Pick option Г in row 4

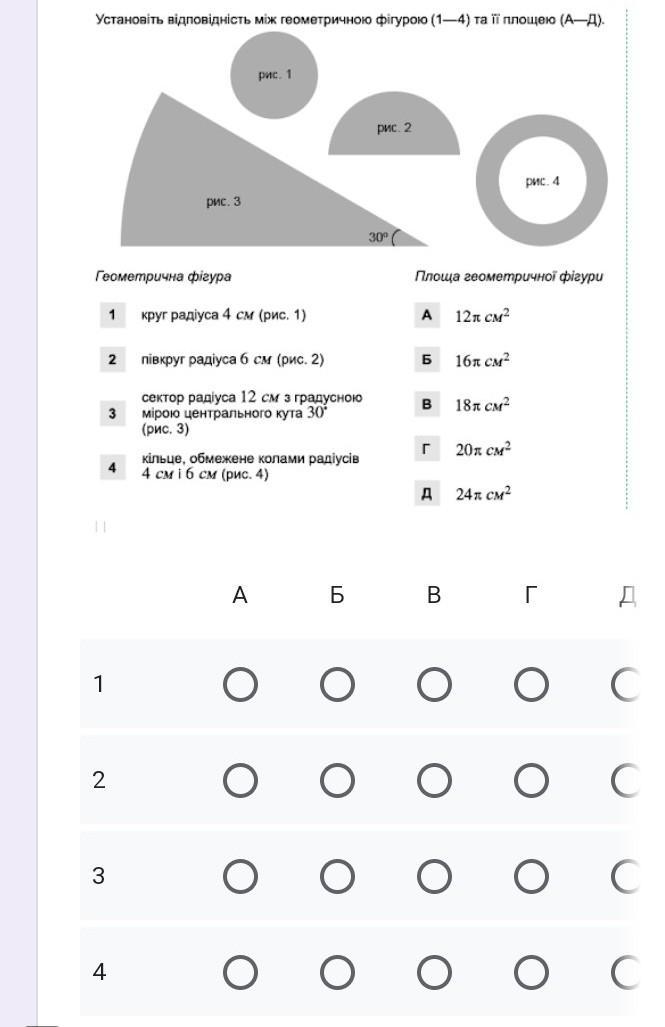[531, 972]
